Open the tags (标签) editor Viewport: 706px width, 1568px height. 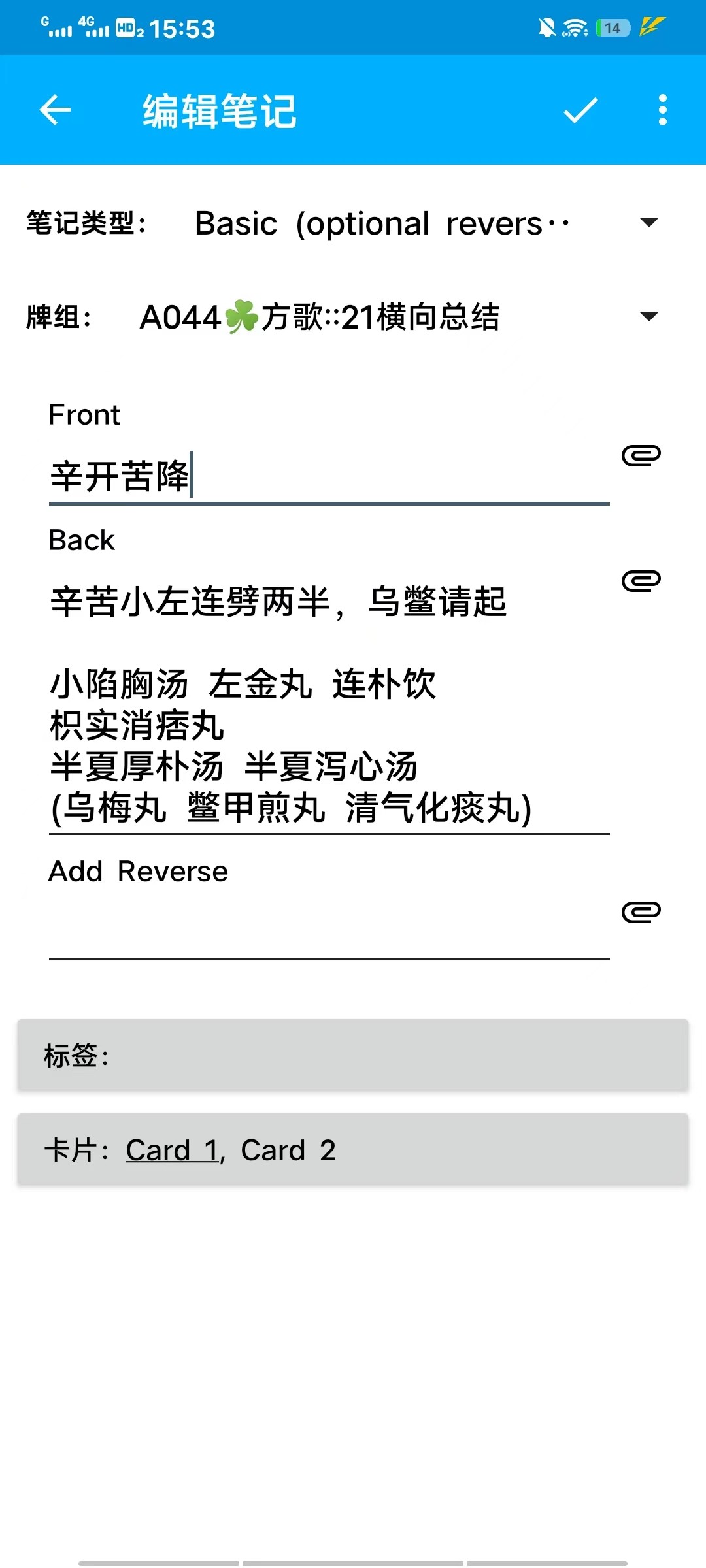point(353,1055)
